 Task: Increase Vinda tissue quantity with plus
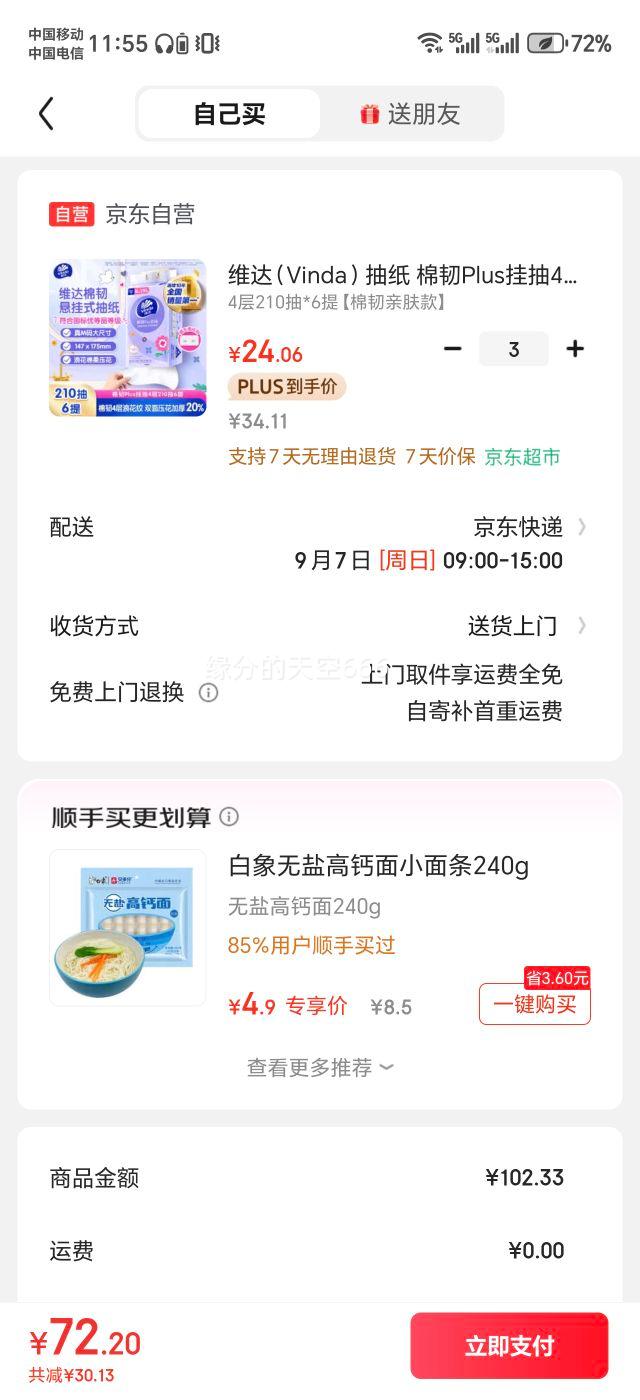[575, 349]
